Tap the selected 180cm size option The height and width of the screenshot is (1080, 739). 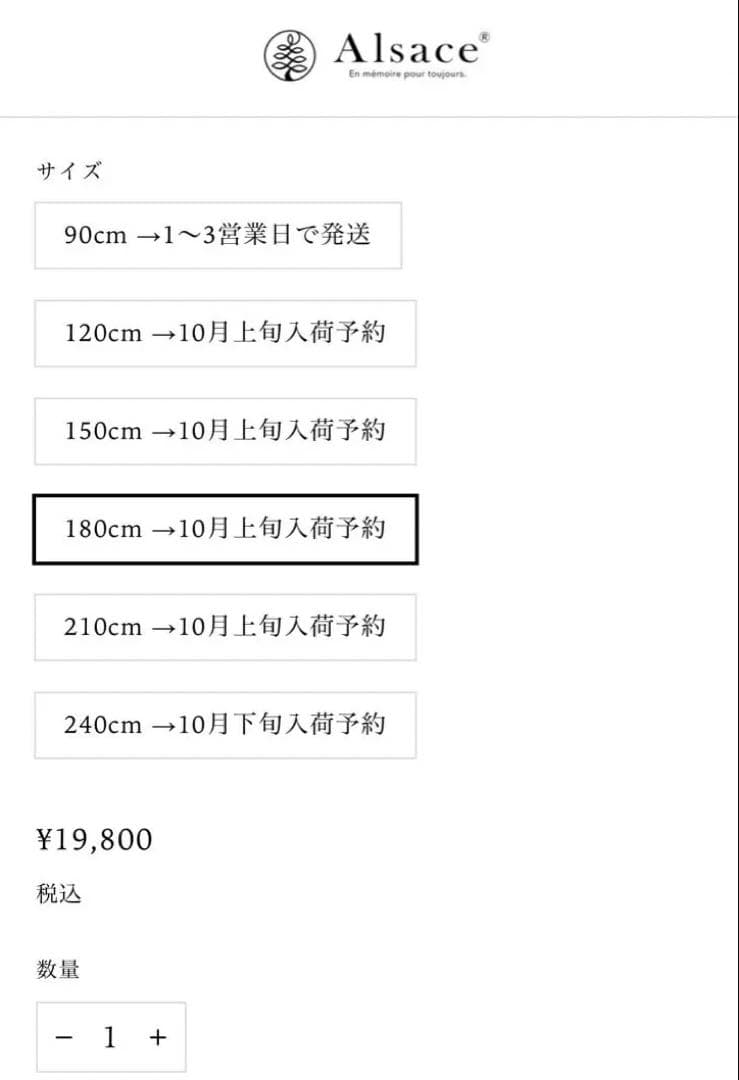coord(225,529)
